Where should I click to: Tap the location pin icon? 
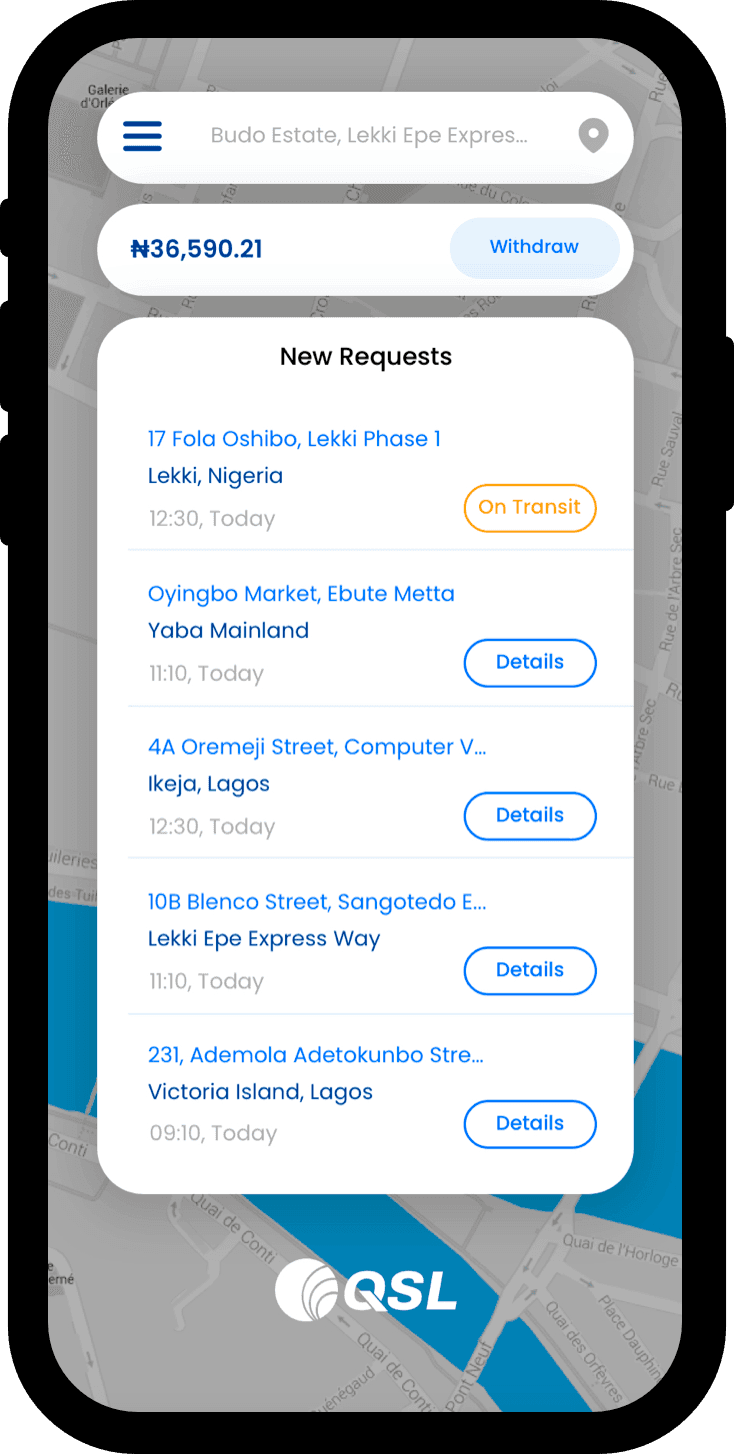tap(593, 136)
